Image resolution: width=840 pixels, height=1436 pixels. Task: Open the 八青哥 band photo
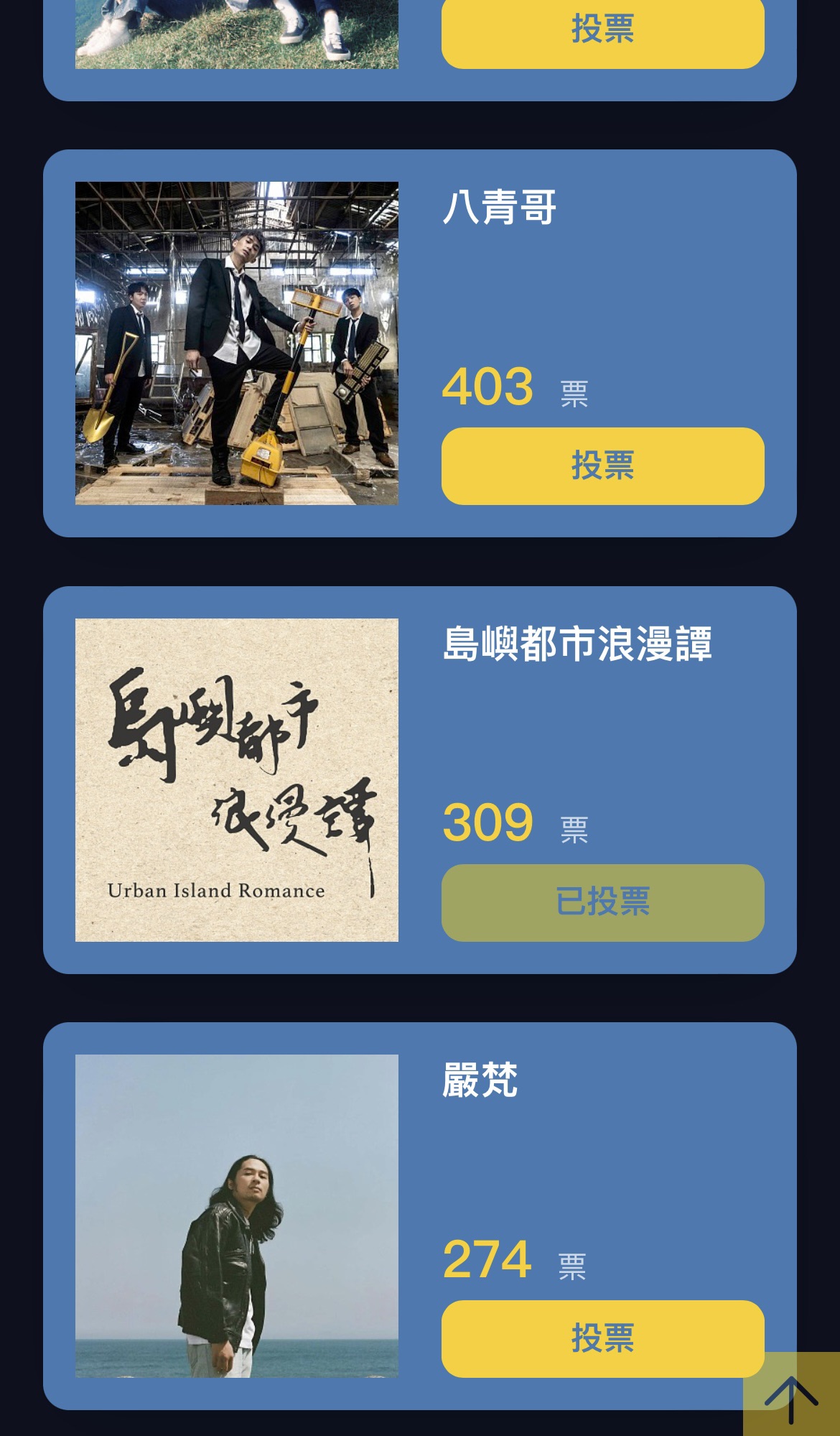pyautogui.click(x=237, y=343)
